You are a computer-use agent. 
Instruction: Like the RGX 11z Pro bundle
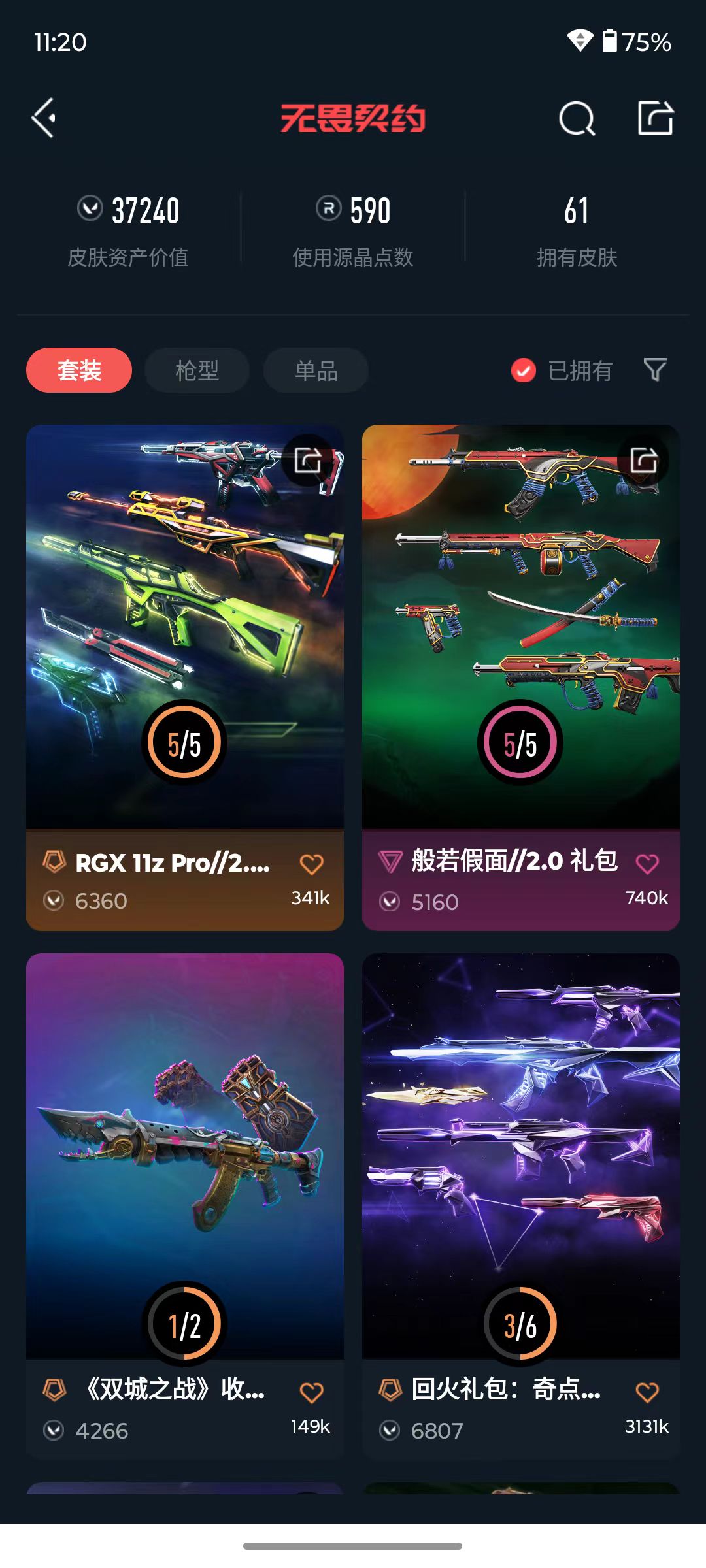(x=311, y=864)
